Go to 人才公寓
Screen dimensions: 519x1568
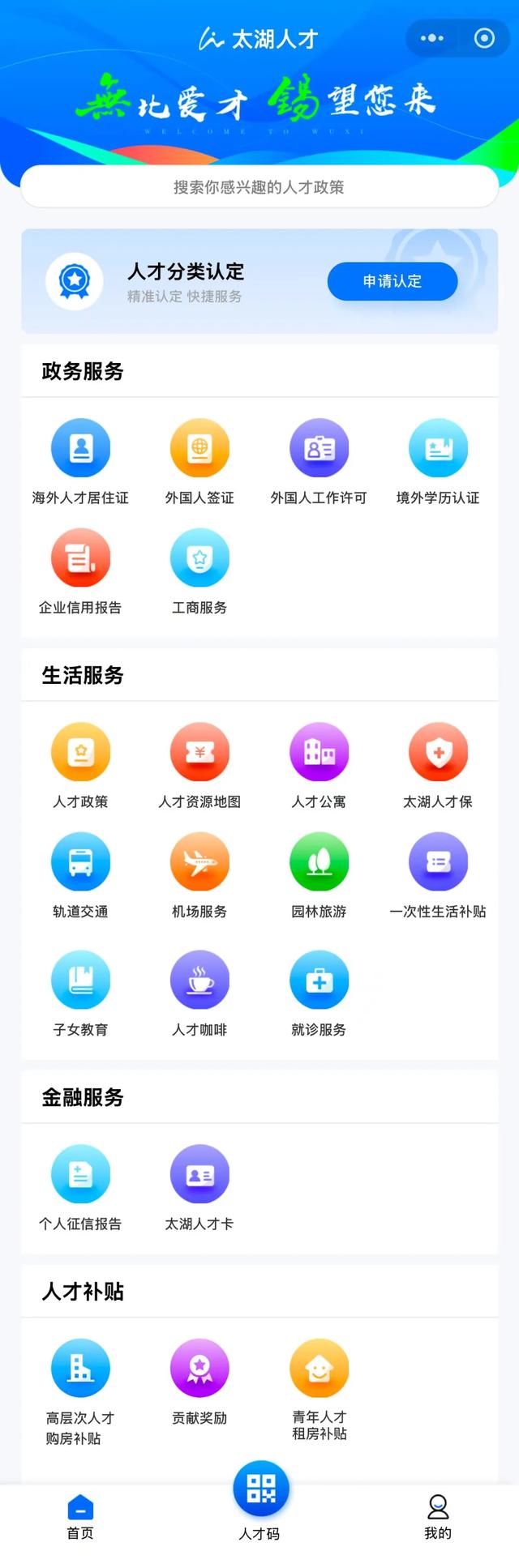pyautogui.click(x=319, y=753)
